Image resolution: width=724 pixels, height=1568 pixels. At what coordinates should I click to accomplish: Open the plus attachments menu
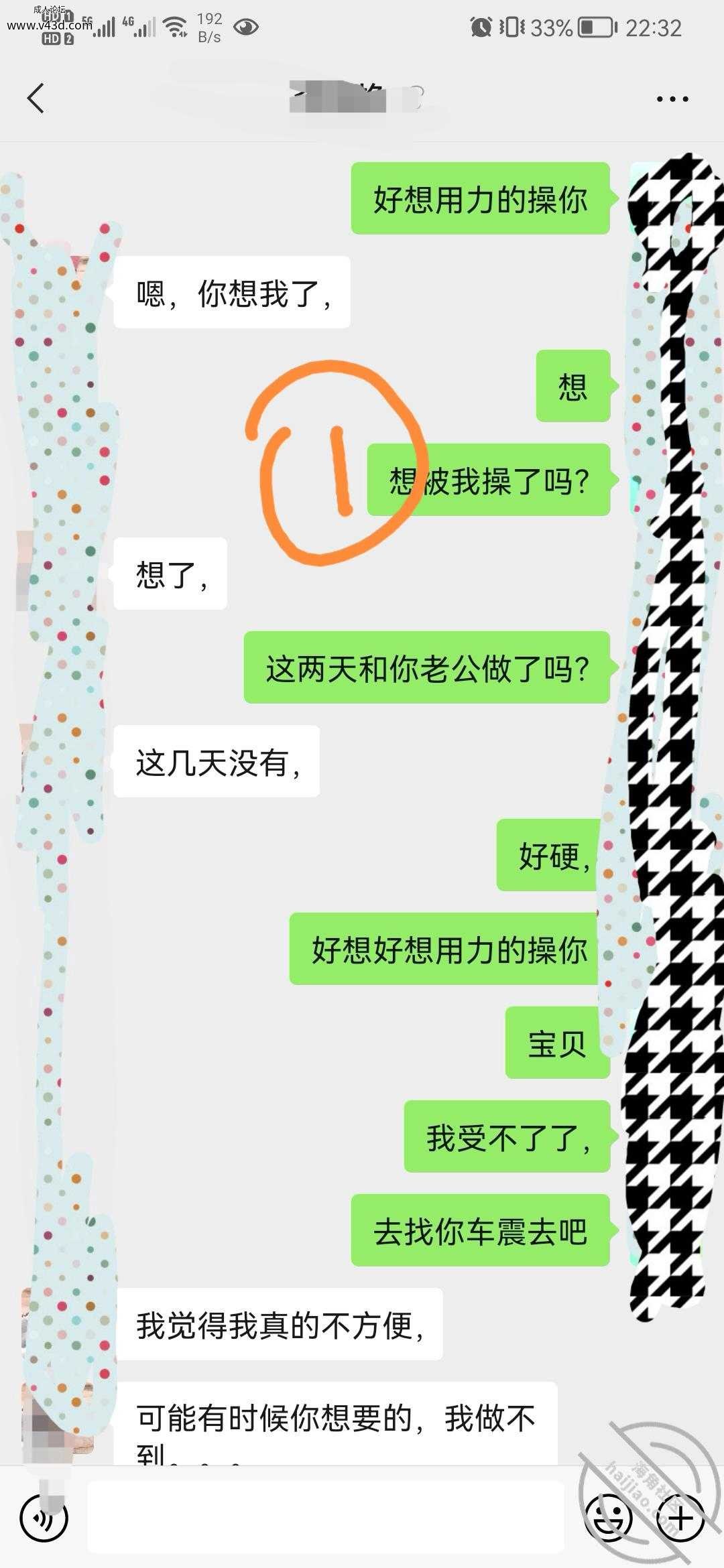click(680, 1518)
